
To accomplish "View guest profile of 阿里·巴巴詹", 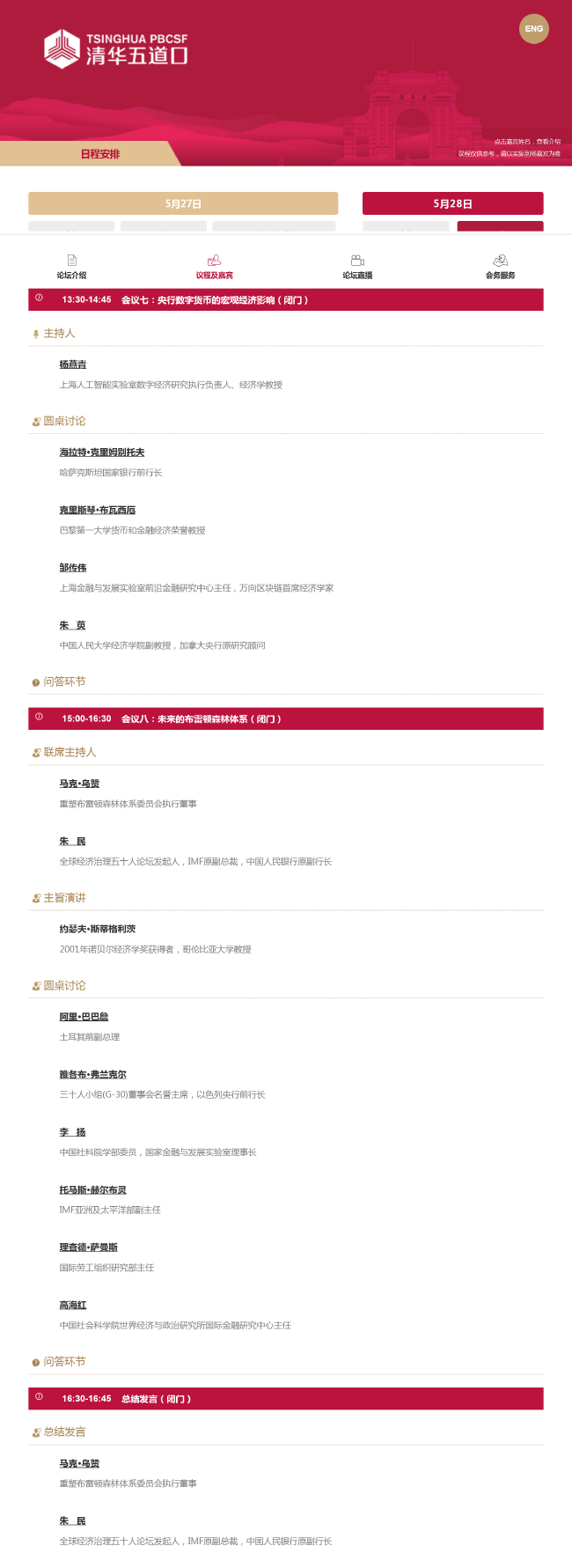I will point(84,1017).
